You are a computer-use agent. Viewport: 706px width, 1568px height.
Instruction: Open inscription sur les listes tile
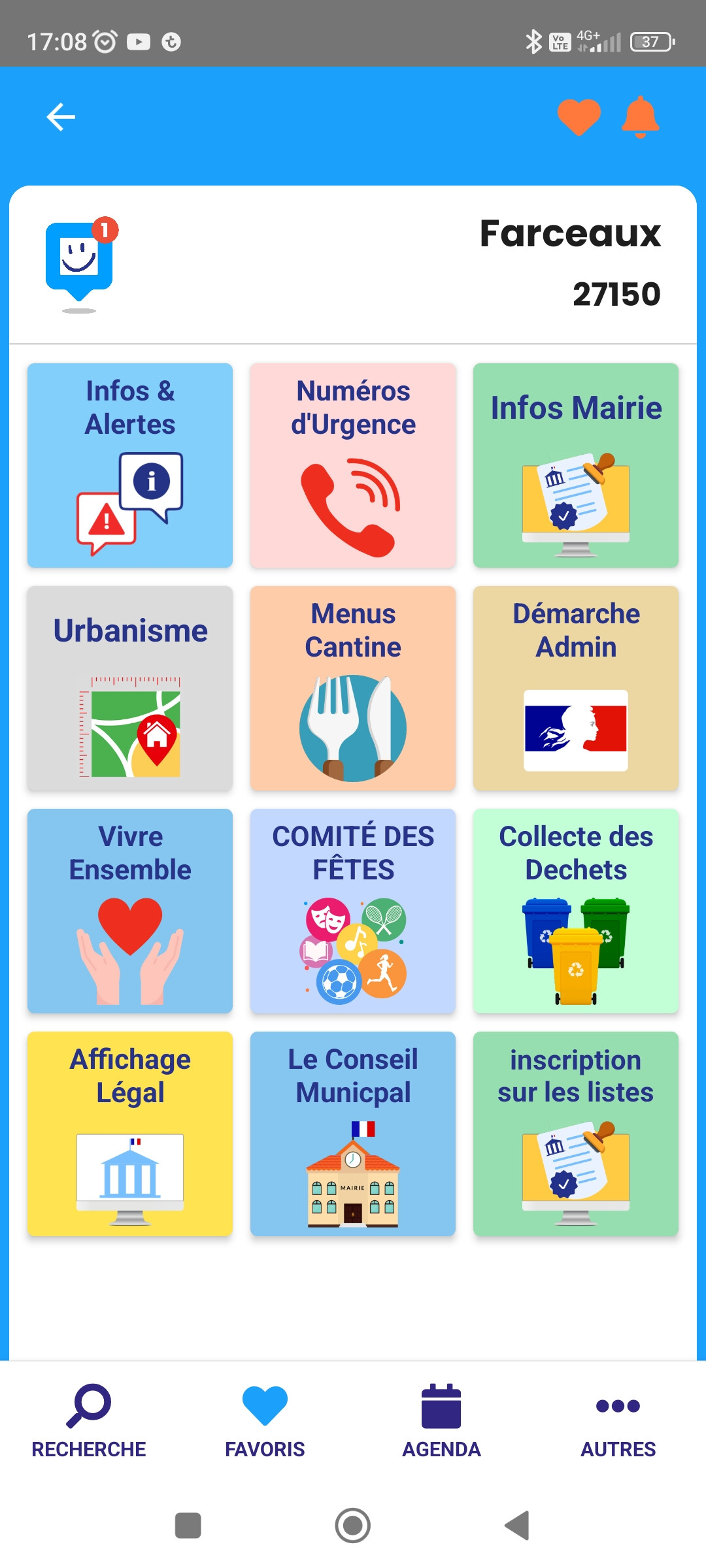point(576,1134)
